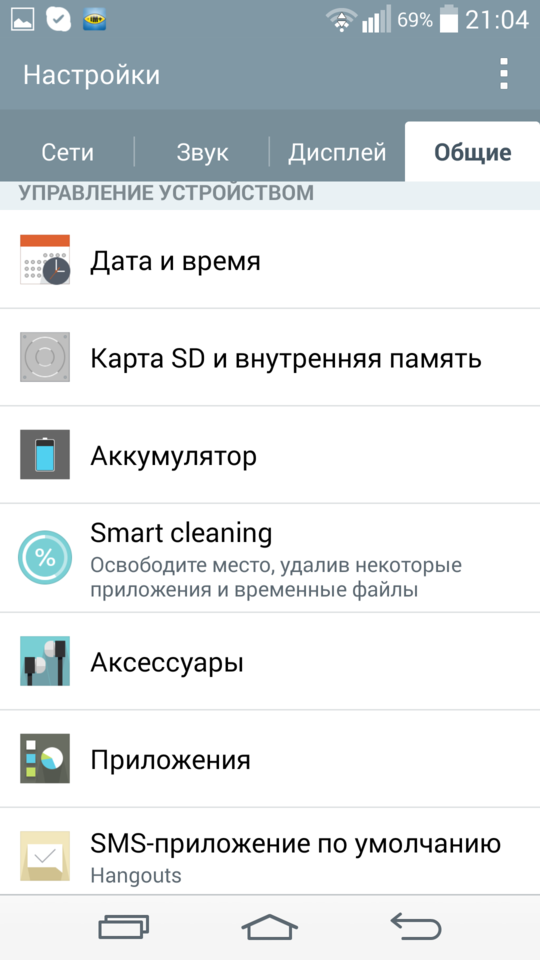Open Приложения settings

click(270, 759)
